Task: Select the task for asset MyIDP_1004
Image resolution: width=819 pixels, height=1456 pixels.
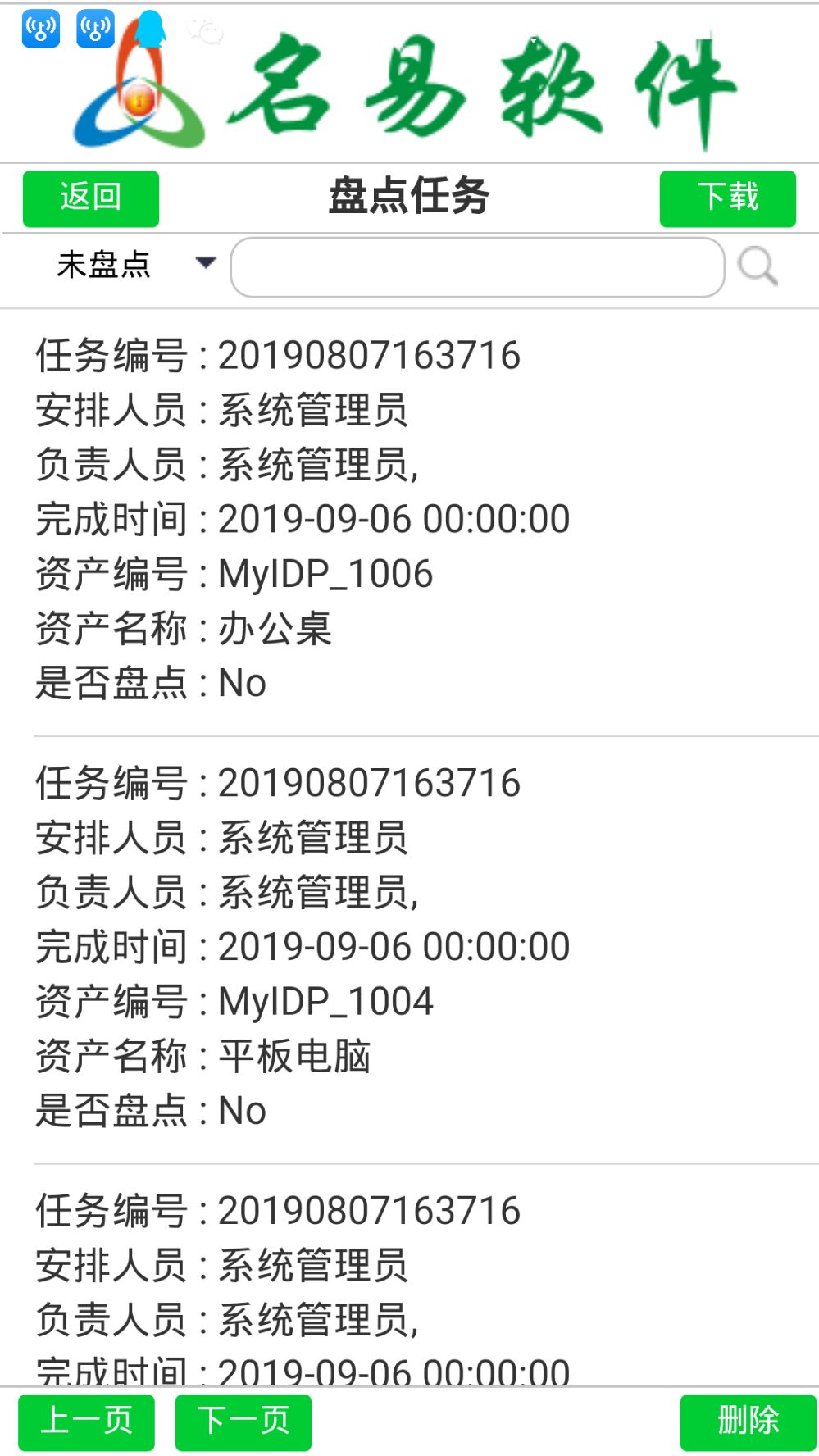Action: click(x=410, y=947)
